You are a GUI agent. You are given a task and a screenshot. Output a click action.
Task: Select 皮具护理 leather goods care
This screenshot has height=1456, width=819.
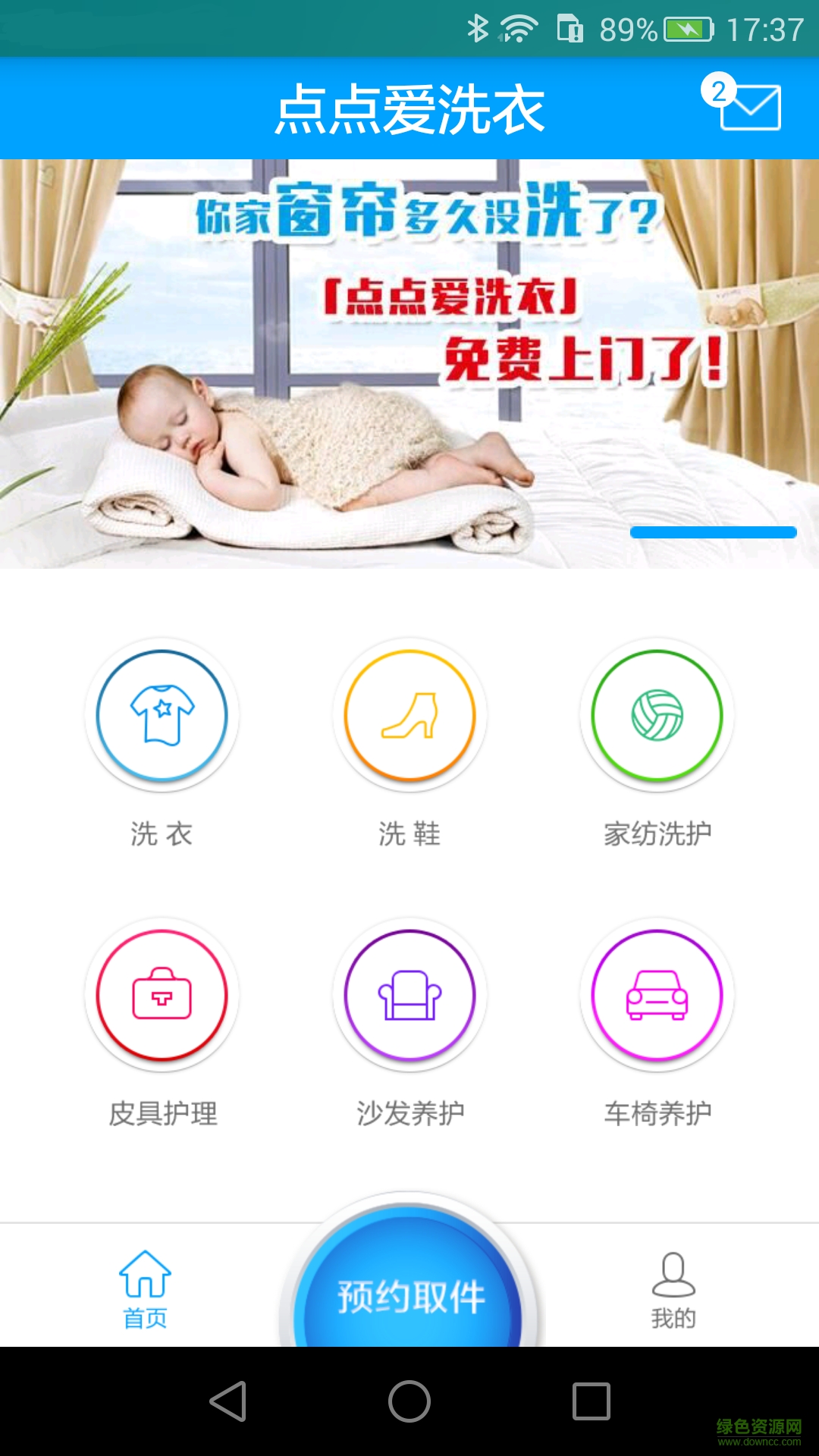(162, 994)
